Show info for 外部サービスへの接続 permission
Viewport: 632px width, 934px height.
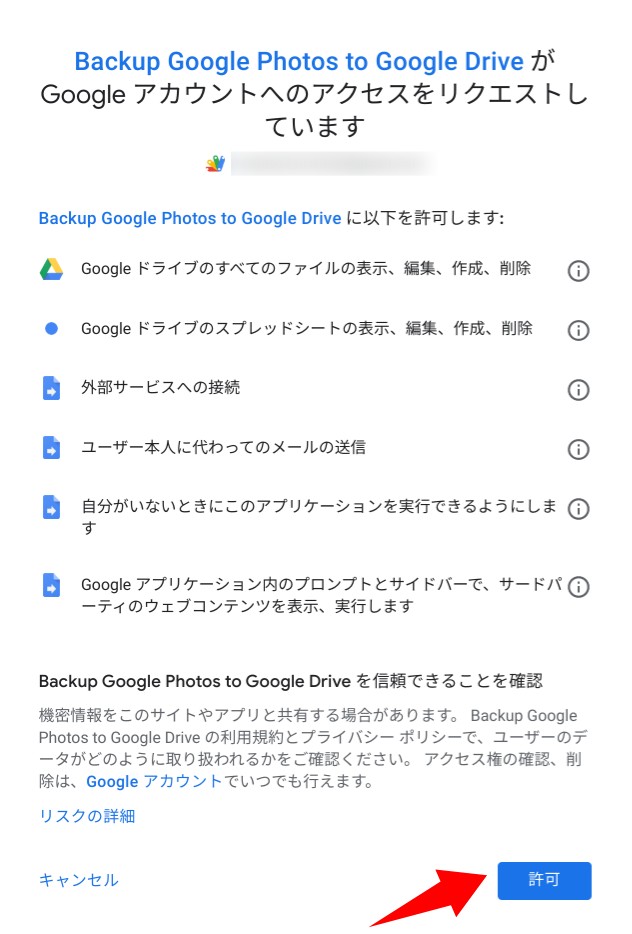point(578,390)
